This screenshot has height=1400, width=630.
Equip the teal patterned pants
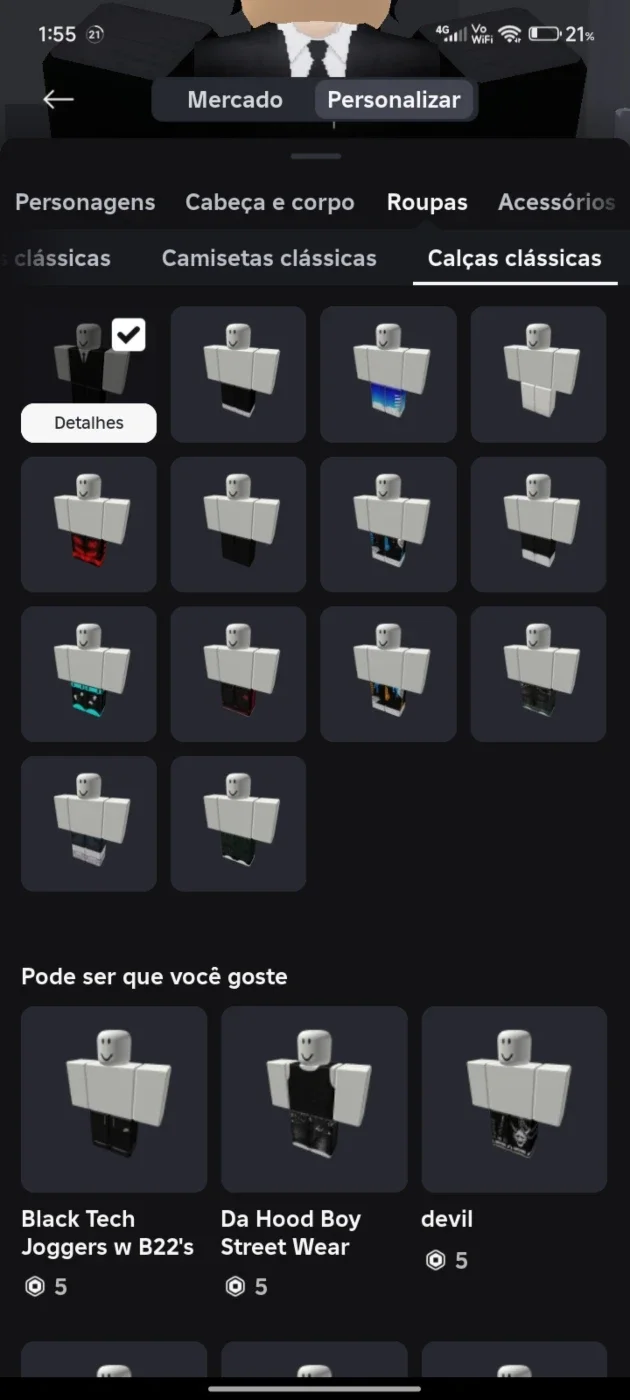[89, 674]
